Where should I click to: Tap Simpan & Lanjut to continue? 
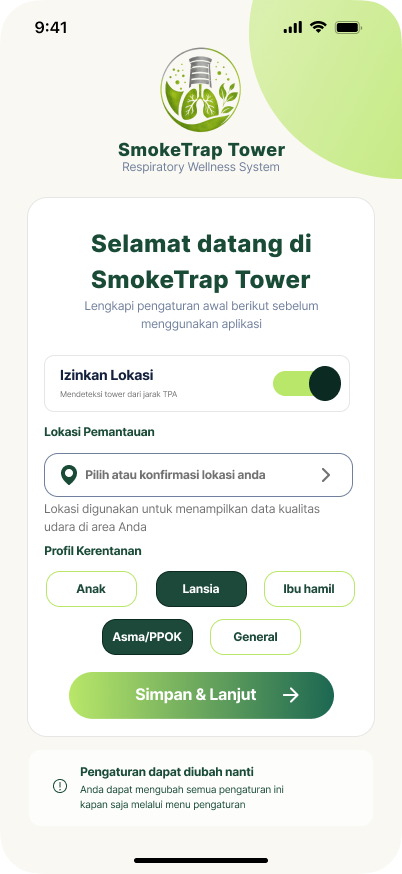click(201, 695)
